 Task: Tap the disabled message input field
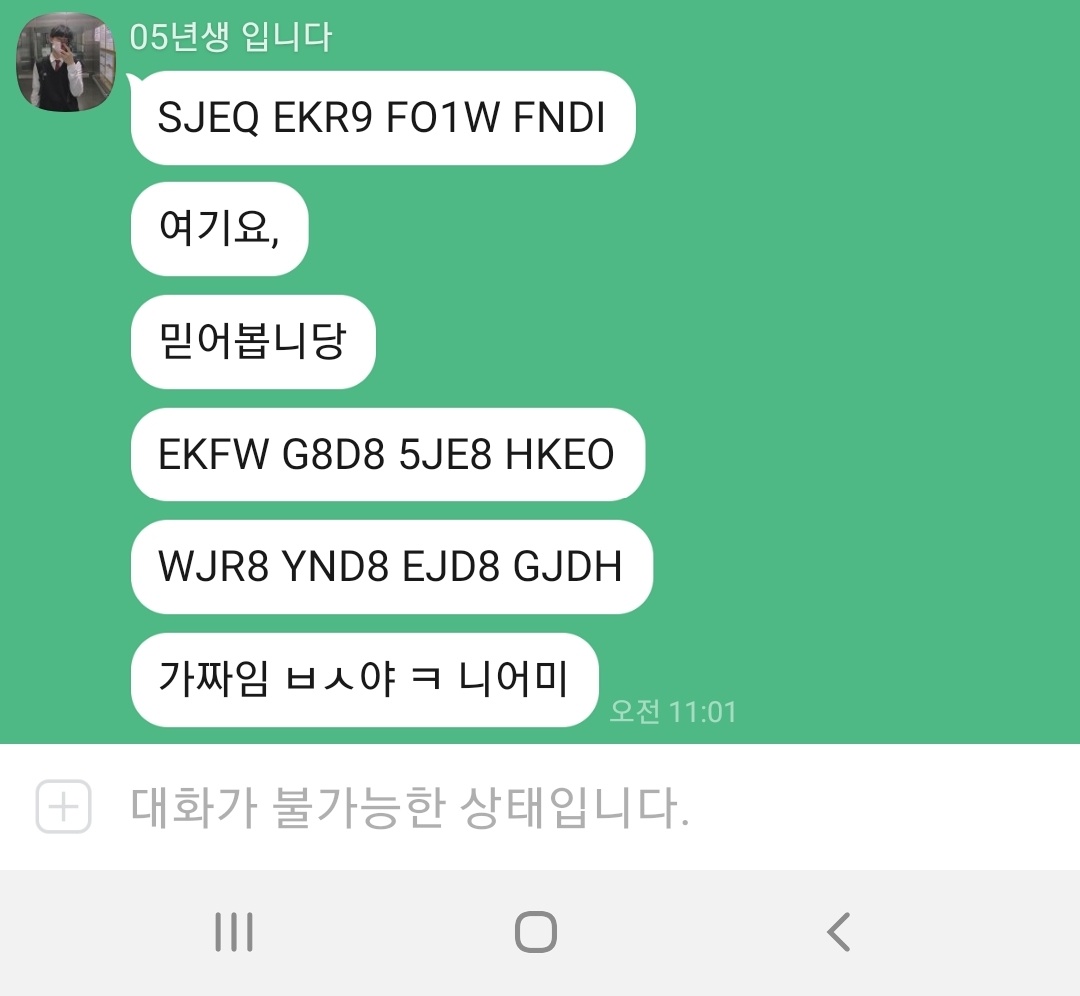click(x=410, y=807)
